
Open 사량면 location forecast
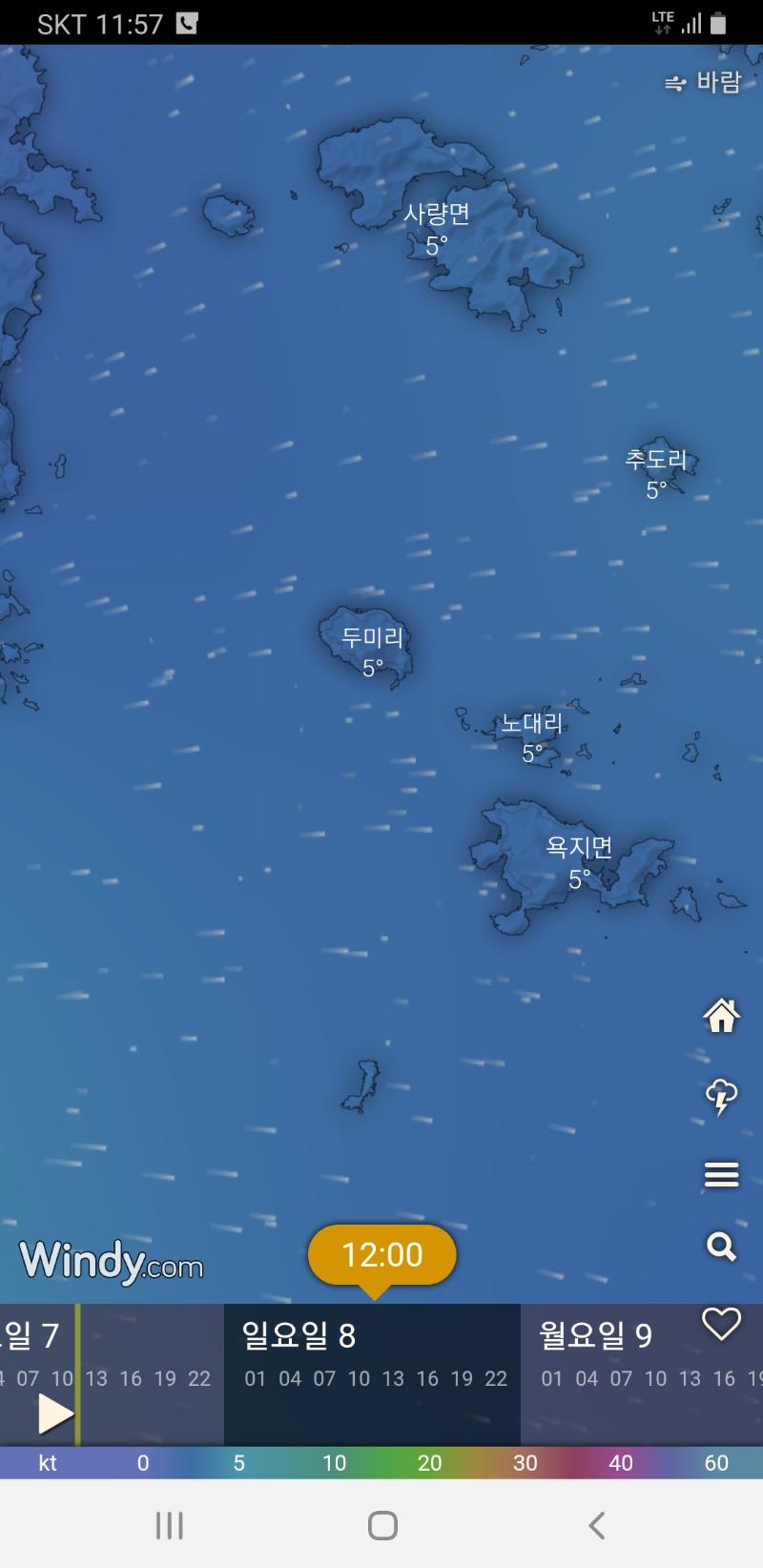coord(436,228)
